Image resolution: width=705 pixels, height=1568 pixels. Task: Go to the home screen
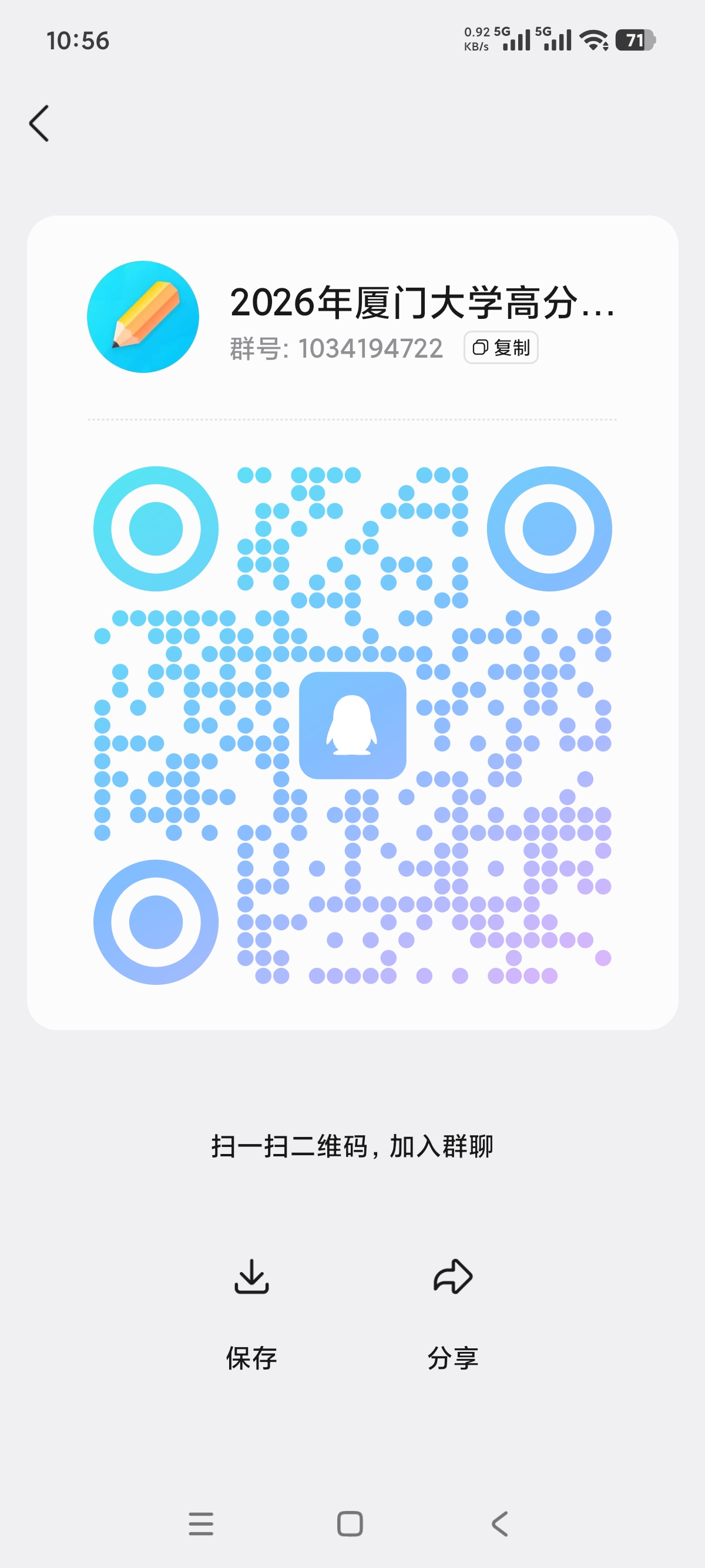tap(350, 1523)
